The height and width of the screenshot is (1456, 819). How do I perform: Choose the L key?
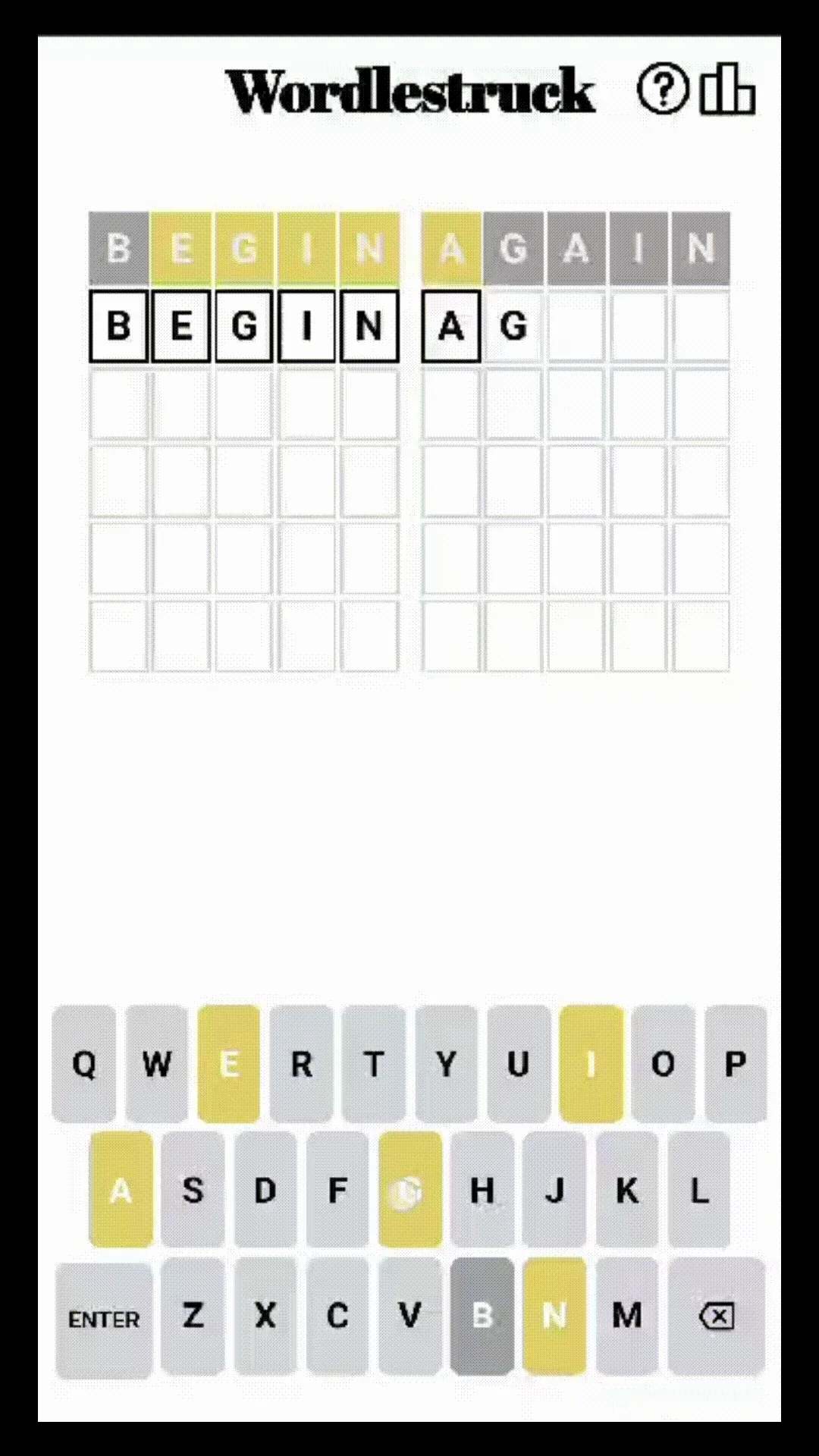pos(699,1191)
